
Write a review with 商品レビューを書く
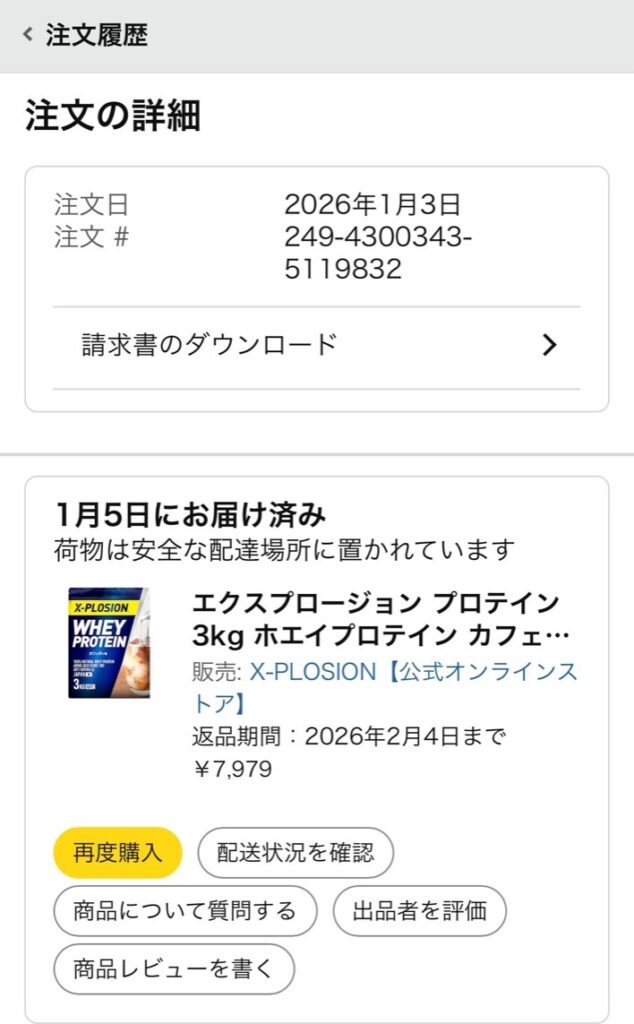[x=174, y=969]
